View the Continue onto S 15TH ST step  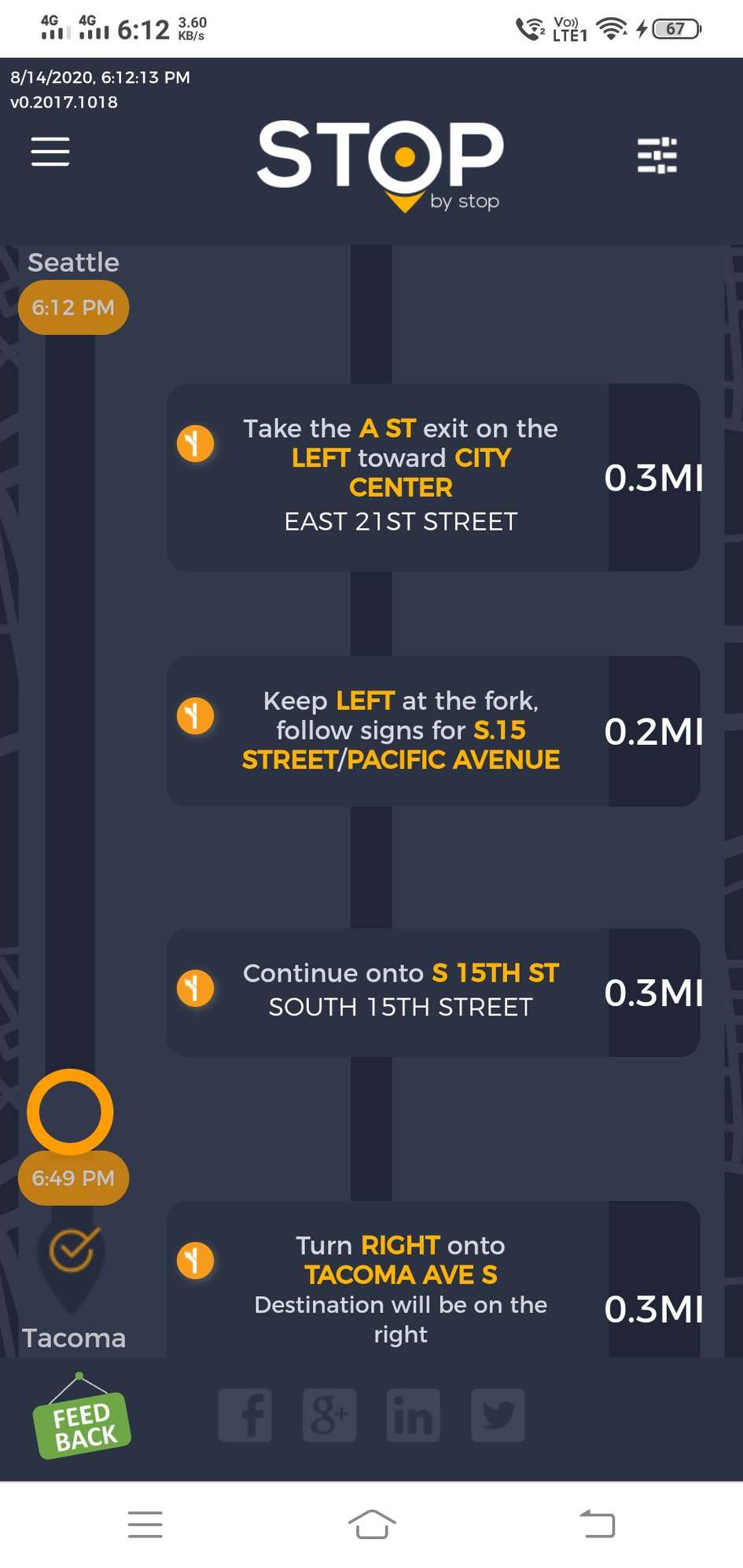click(432, 992)
